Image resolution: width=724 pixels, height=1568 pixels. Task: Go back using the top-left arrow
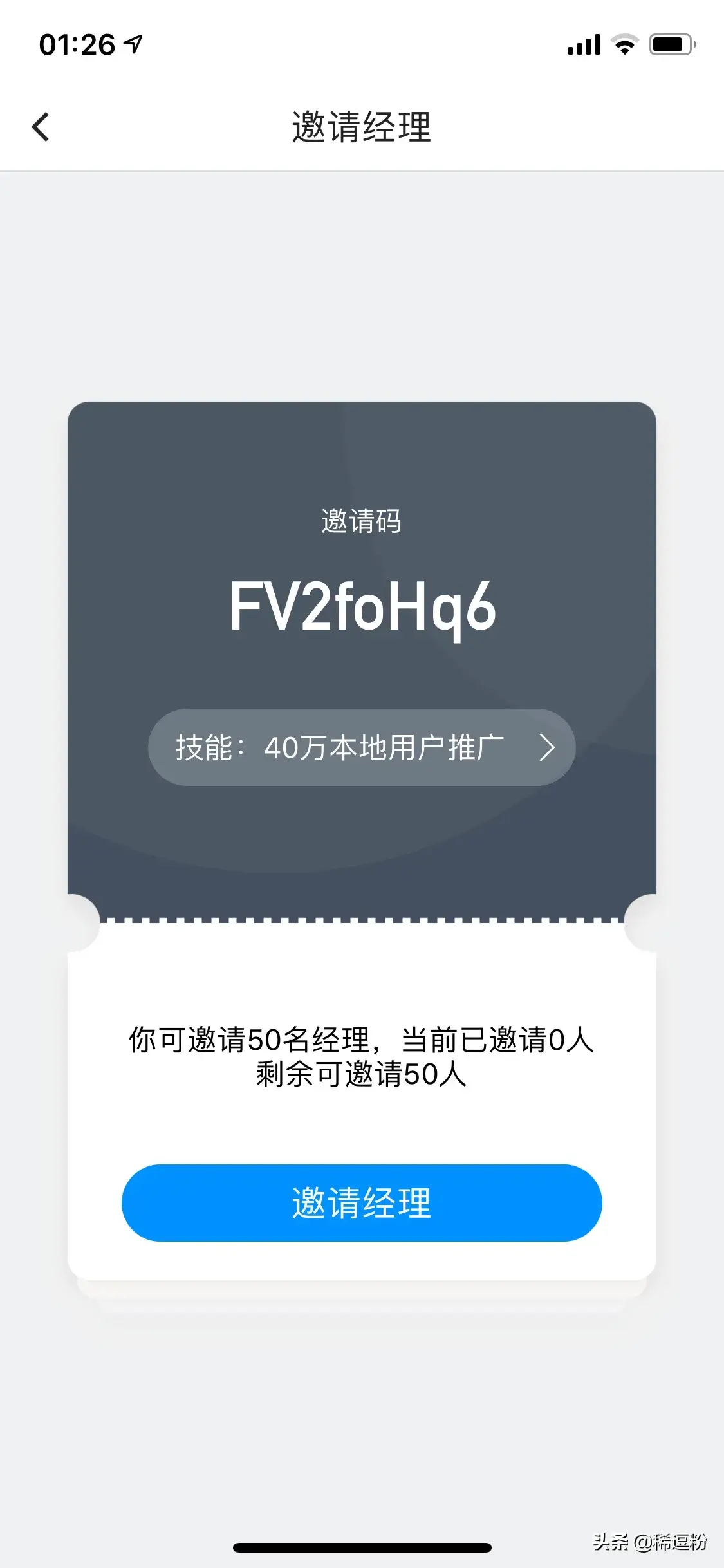[41, 127]
